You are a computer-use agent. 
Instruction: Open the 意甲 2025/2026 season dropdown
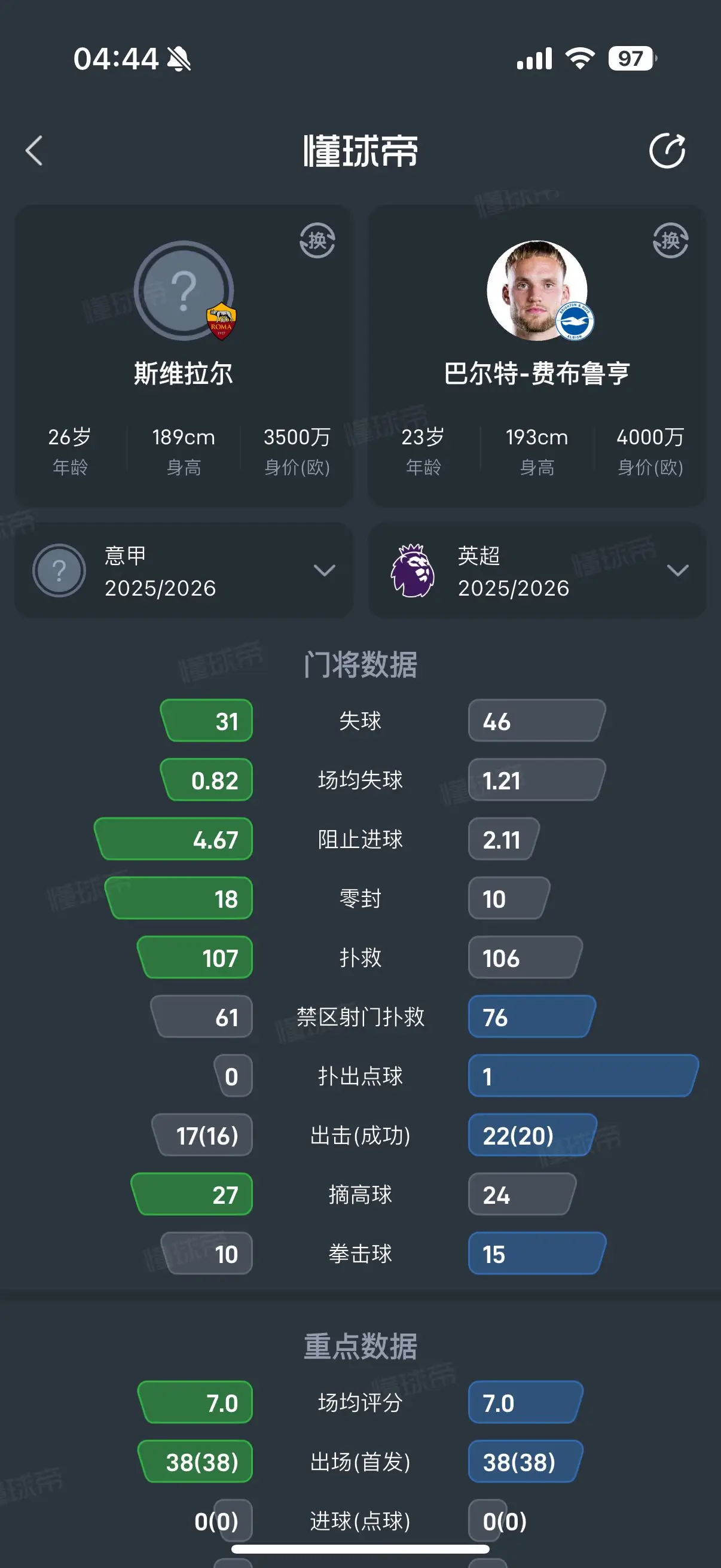184,571
